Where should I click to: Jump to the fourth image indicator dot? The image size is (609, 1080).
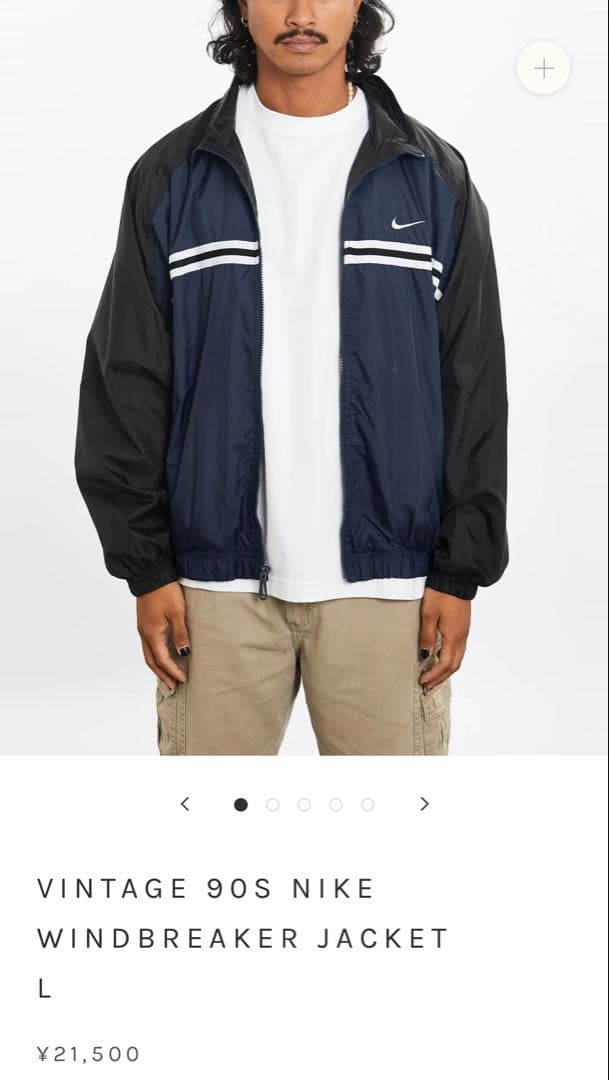point(336,804)
